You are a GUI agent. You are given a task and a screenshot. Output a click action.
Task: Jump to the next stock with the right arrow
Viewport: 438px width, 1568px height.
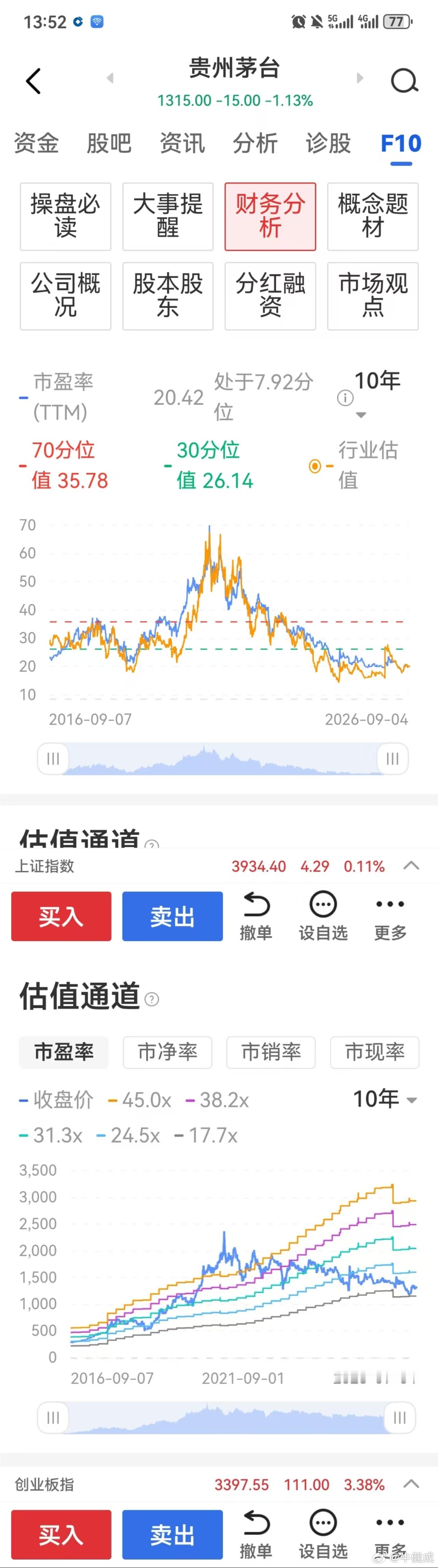360,78
